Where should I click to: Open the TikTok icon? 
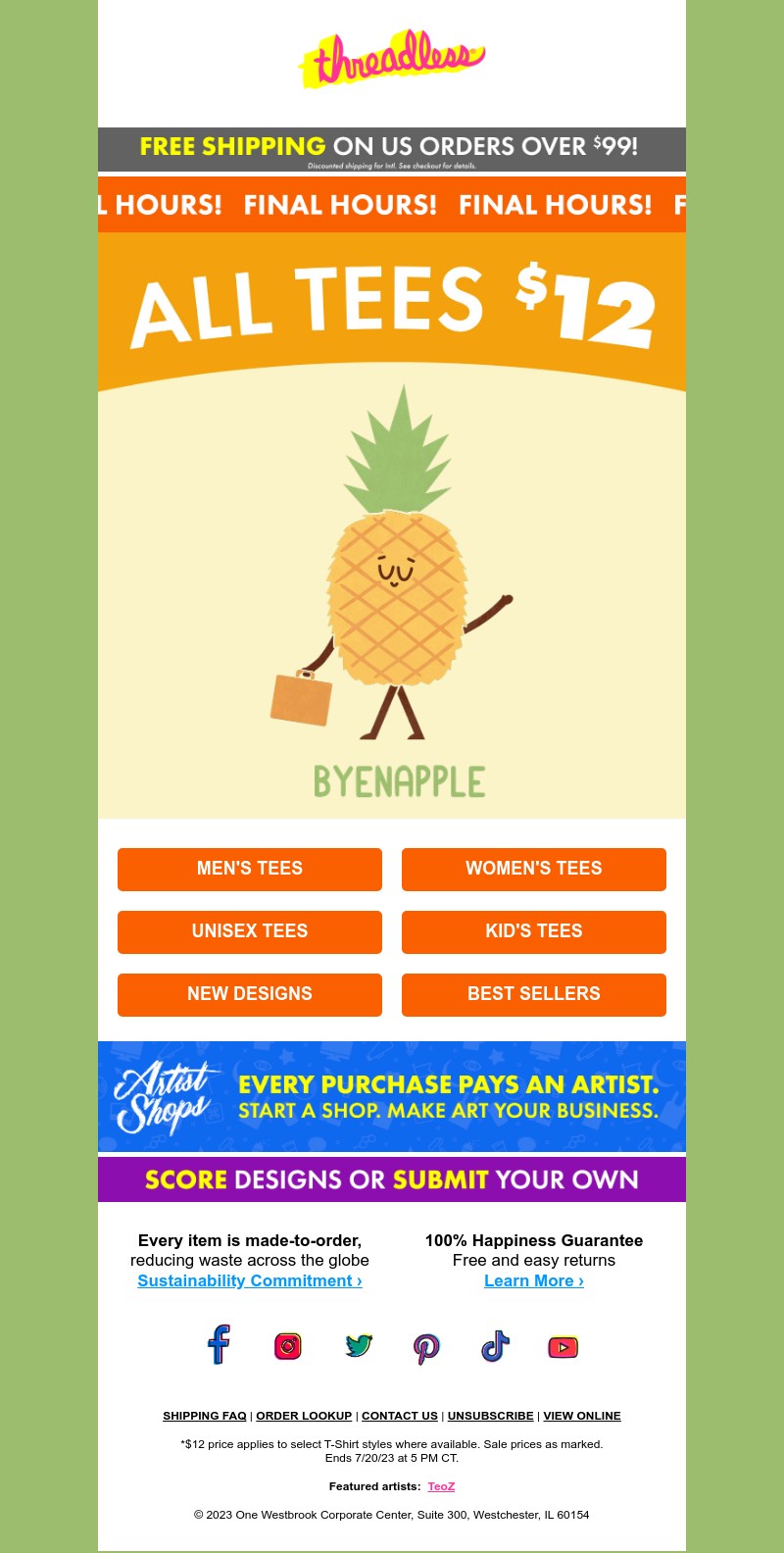(x=495, y=1346)
